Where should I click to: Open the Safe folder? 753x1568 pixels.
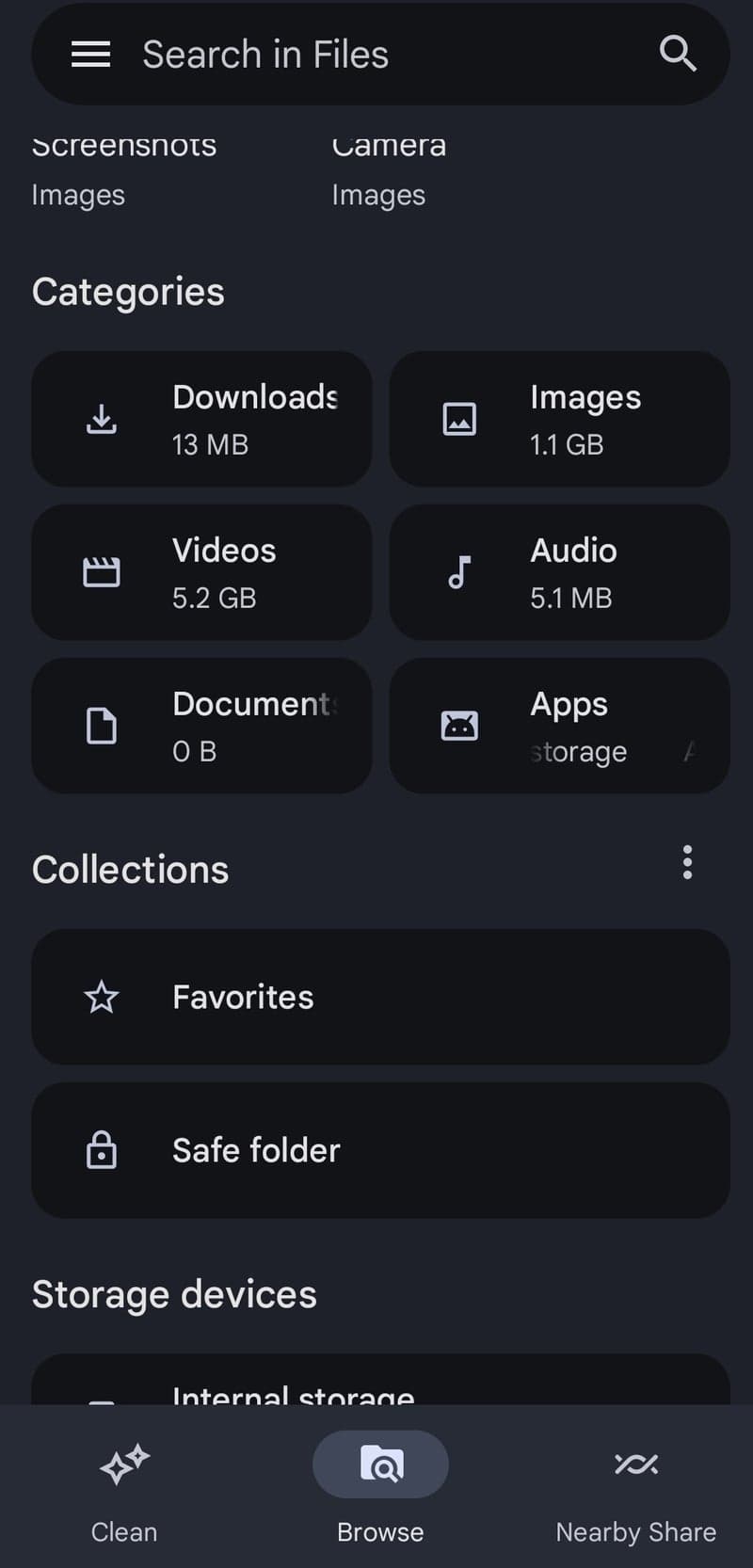point(380,1150)
